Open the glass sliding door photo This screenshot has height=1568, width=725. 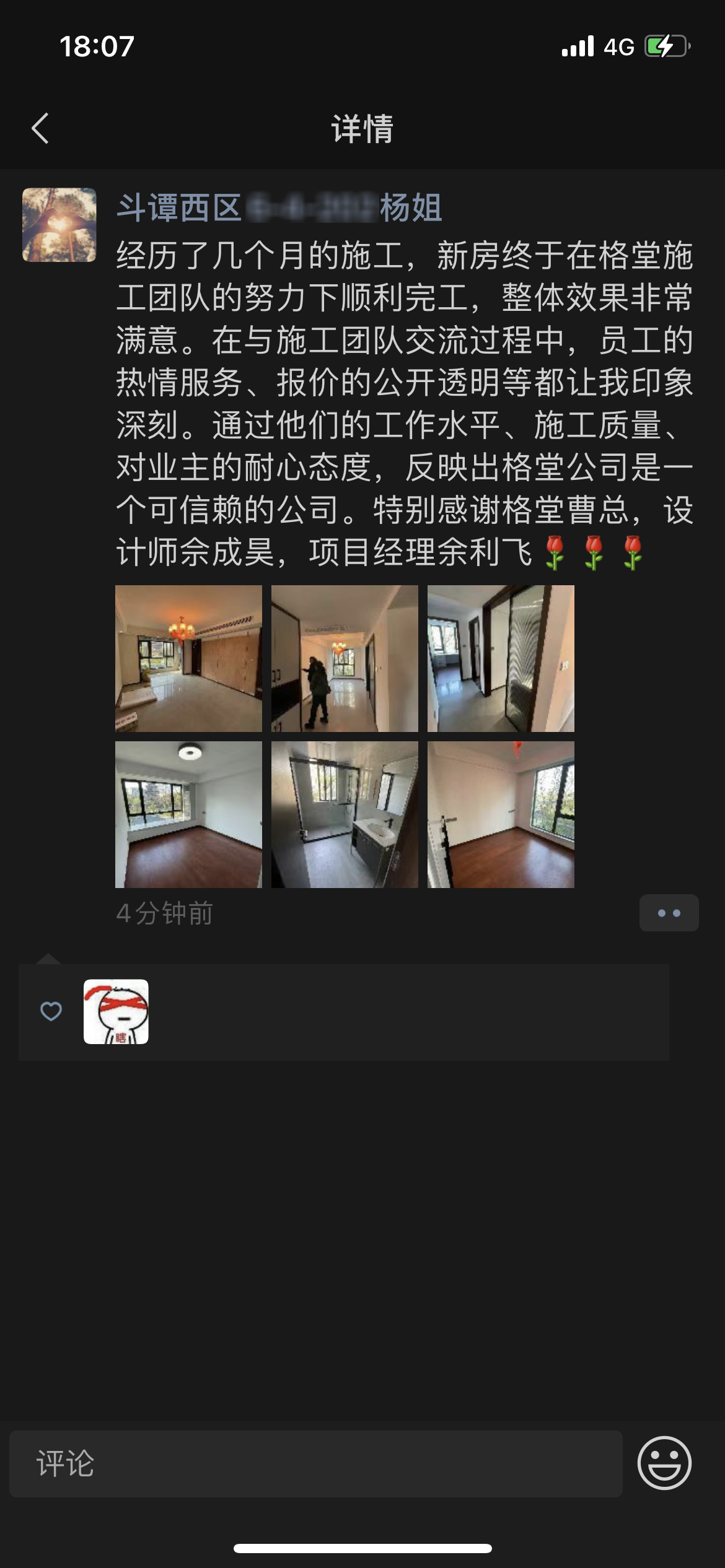(501, 658)
